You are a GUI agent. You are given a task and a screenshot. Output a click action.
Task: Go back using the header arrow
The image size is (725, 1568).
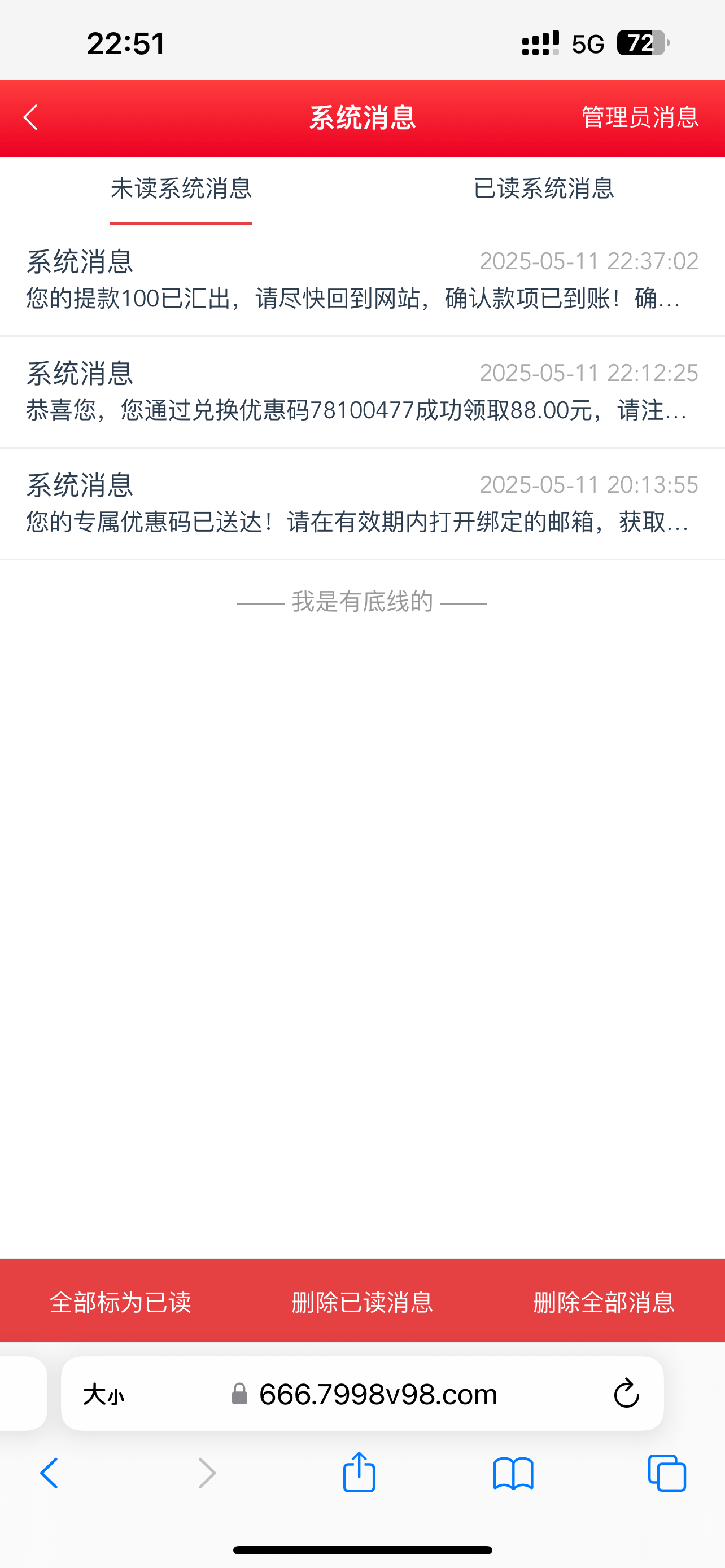(x=30, y=117)
